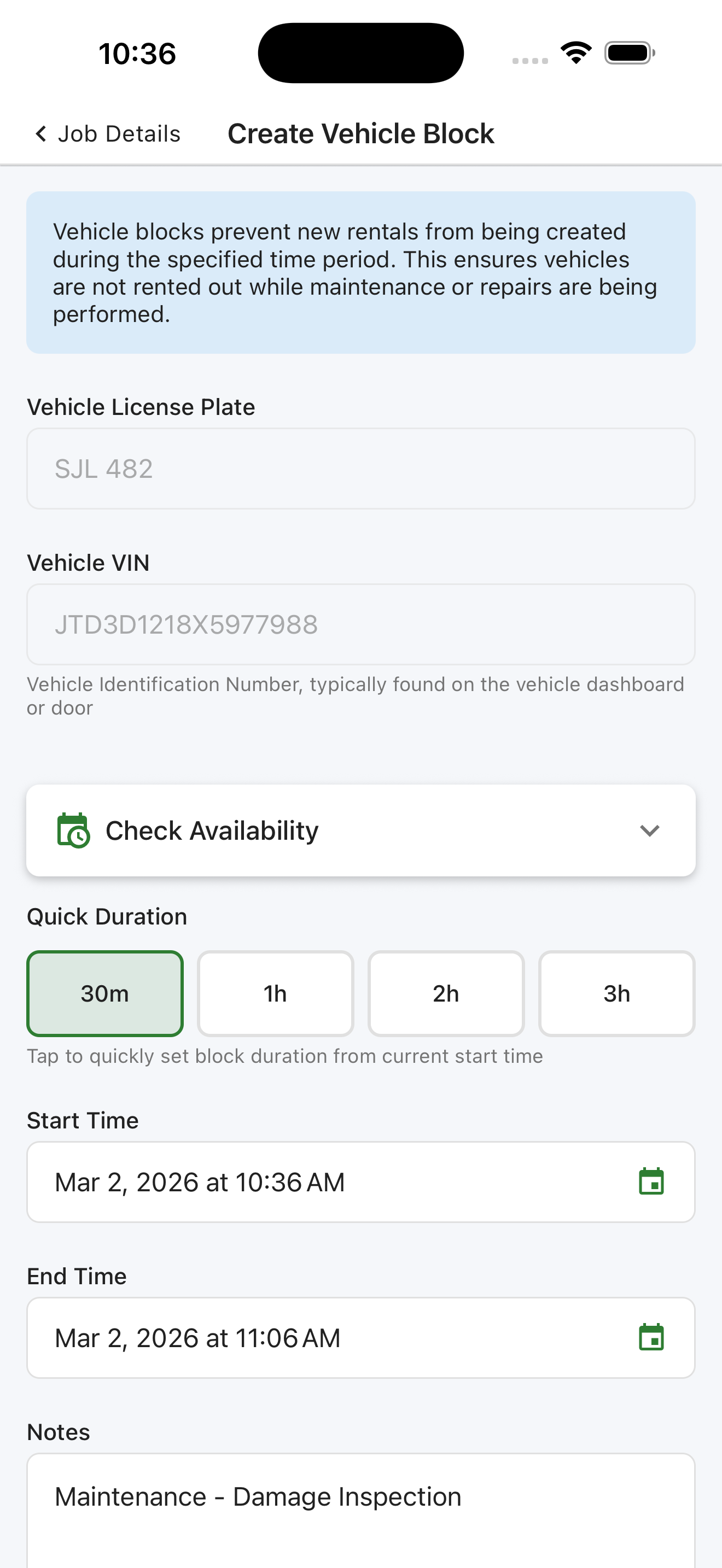Select the 2h quick duration option
The image size is (722, 1568).
click(x=446, y=993)
